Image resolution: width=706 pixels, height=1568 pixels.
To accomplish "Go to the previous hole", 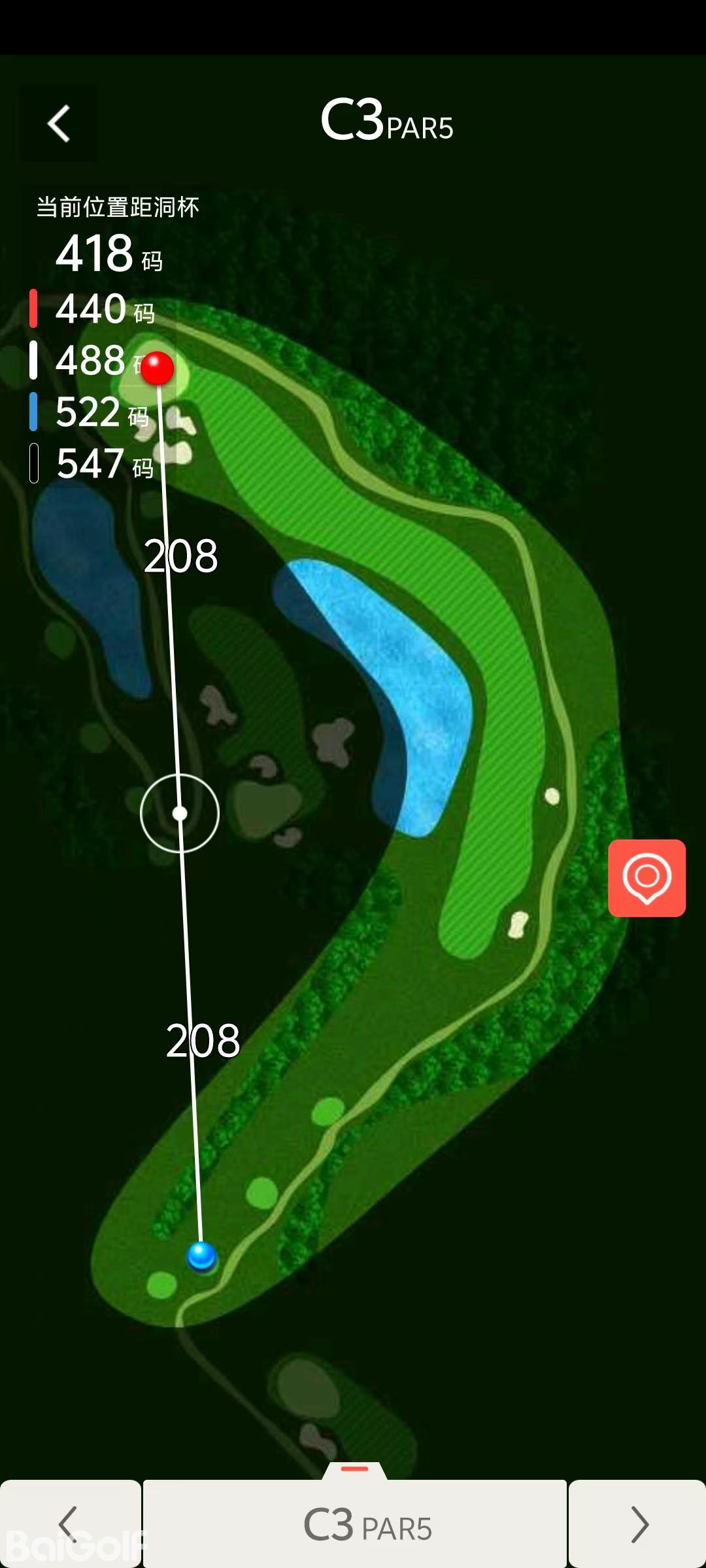I will tap(69, 1524).
